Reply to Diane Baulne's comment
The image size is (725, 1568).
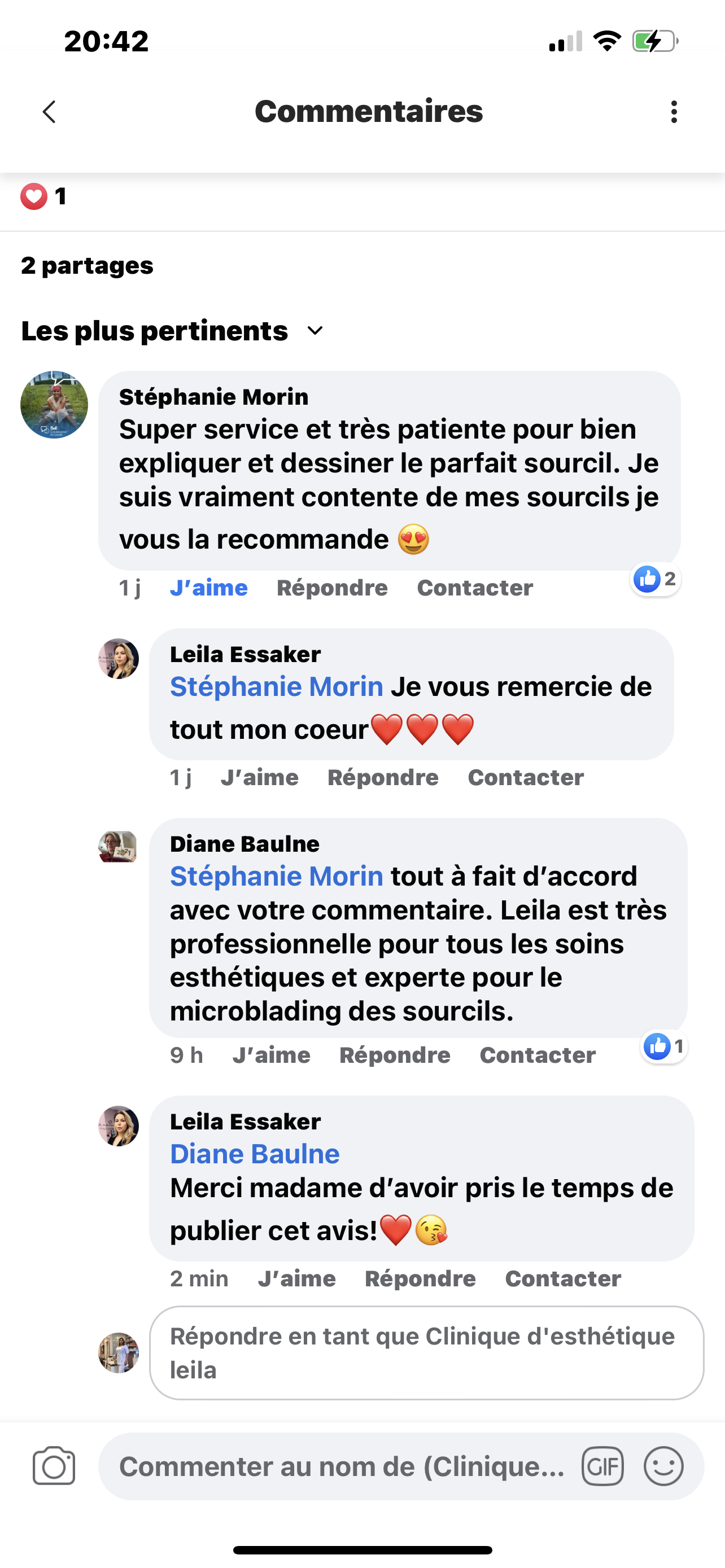point(395,1055)
